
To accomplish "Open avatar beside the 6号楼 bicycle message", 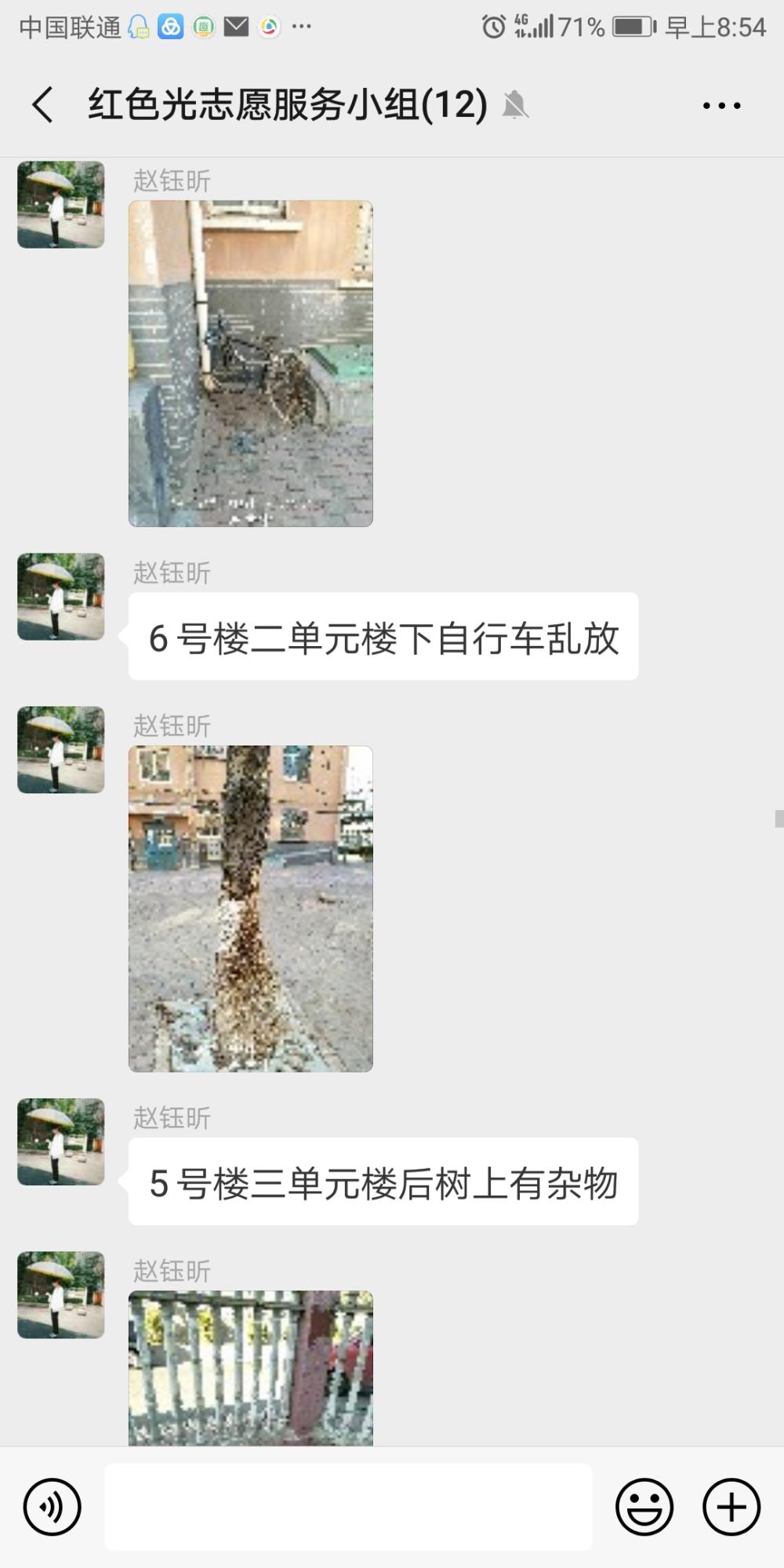I will (61, 597).
